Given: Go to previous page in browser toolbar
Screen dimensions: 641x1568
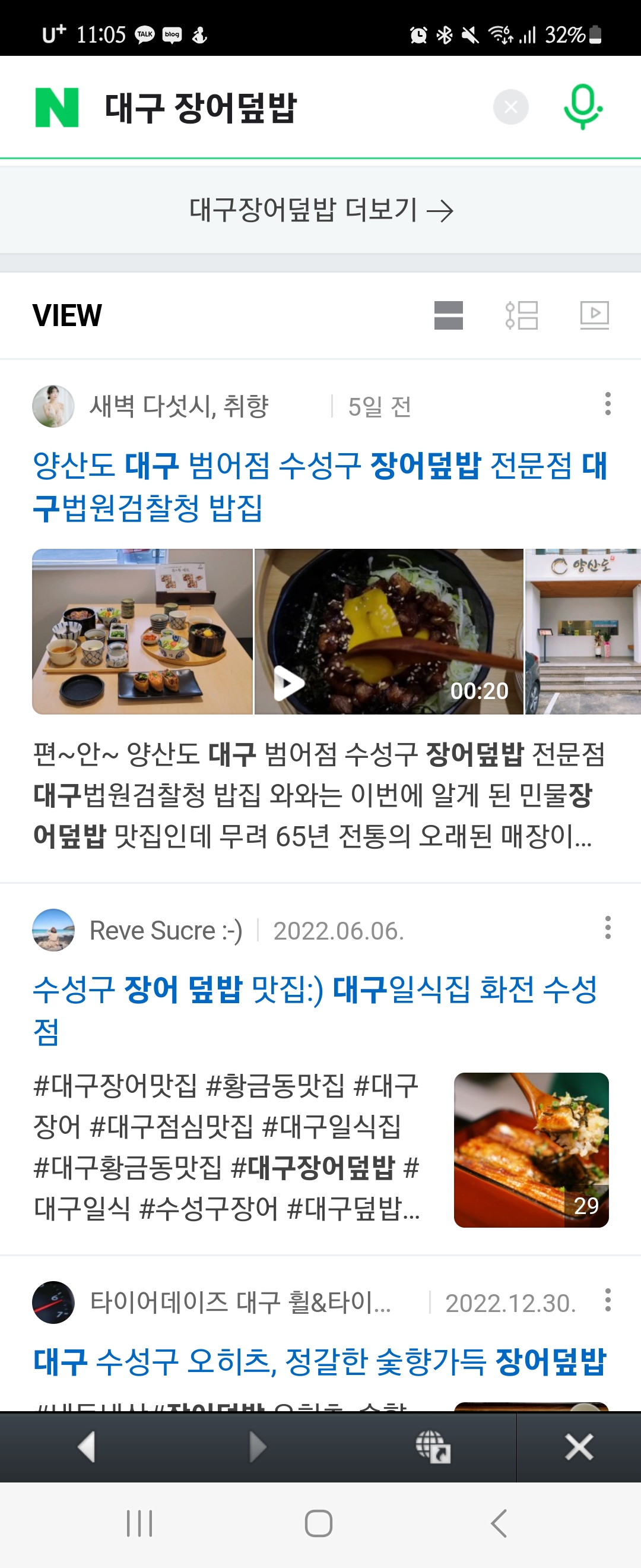Looking at the screenshot, I should tap(87, 1447).
